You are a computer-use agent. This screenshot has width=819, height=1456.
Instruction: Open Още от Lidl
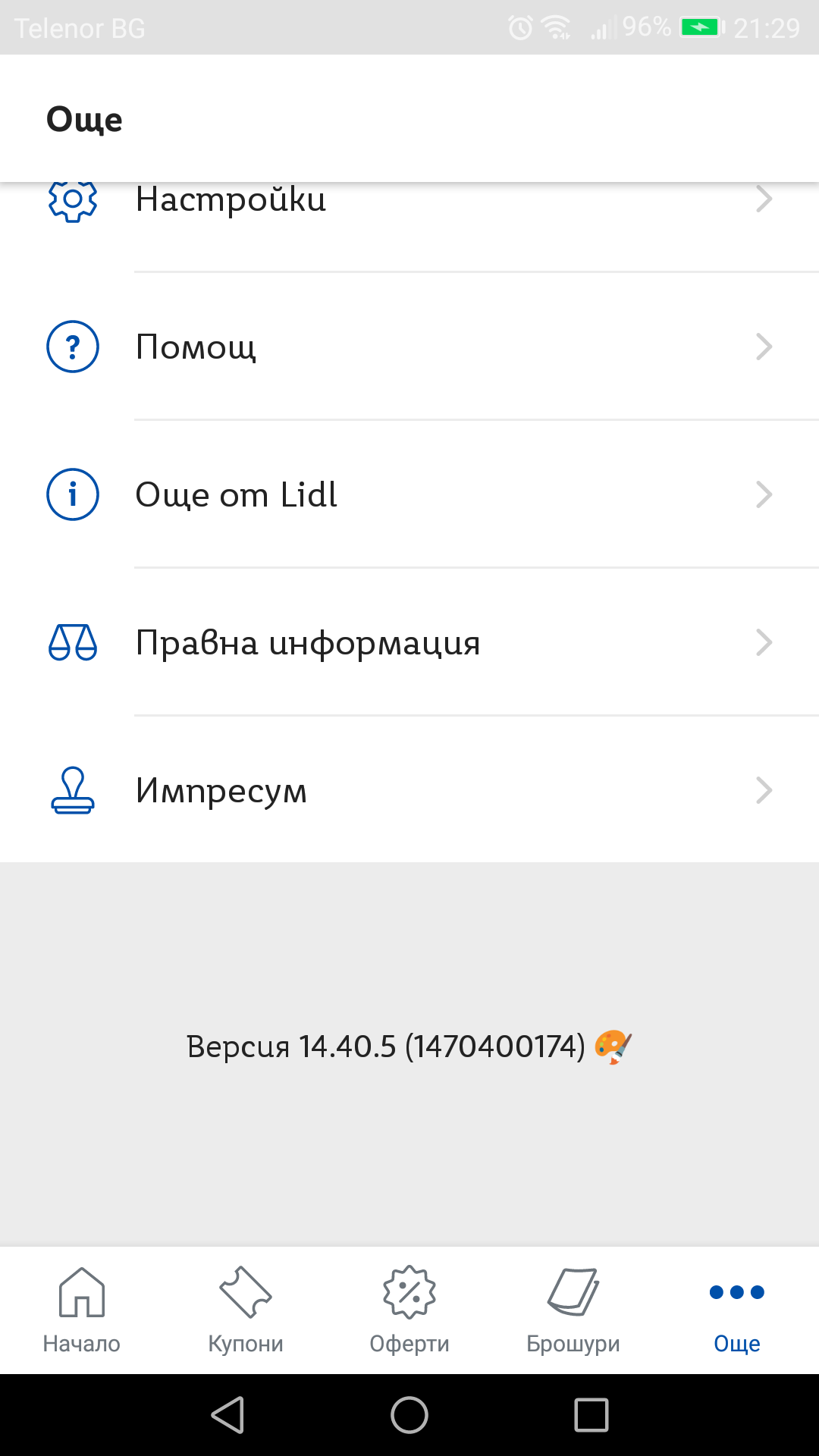[409, 494]
